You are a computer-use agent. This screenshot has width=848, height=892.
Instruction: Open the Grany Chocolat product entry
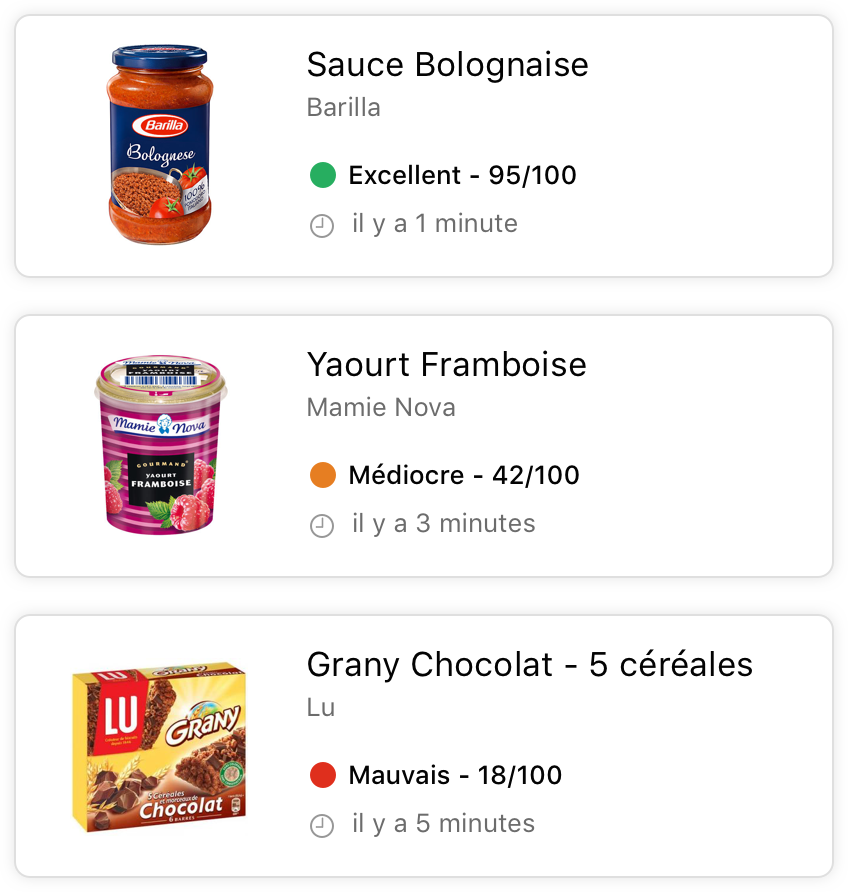(x=424, y=744)
